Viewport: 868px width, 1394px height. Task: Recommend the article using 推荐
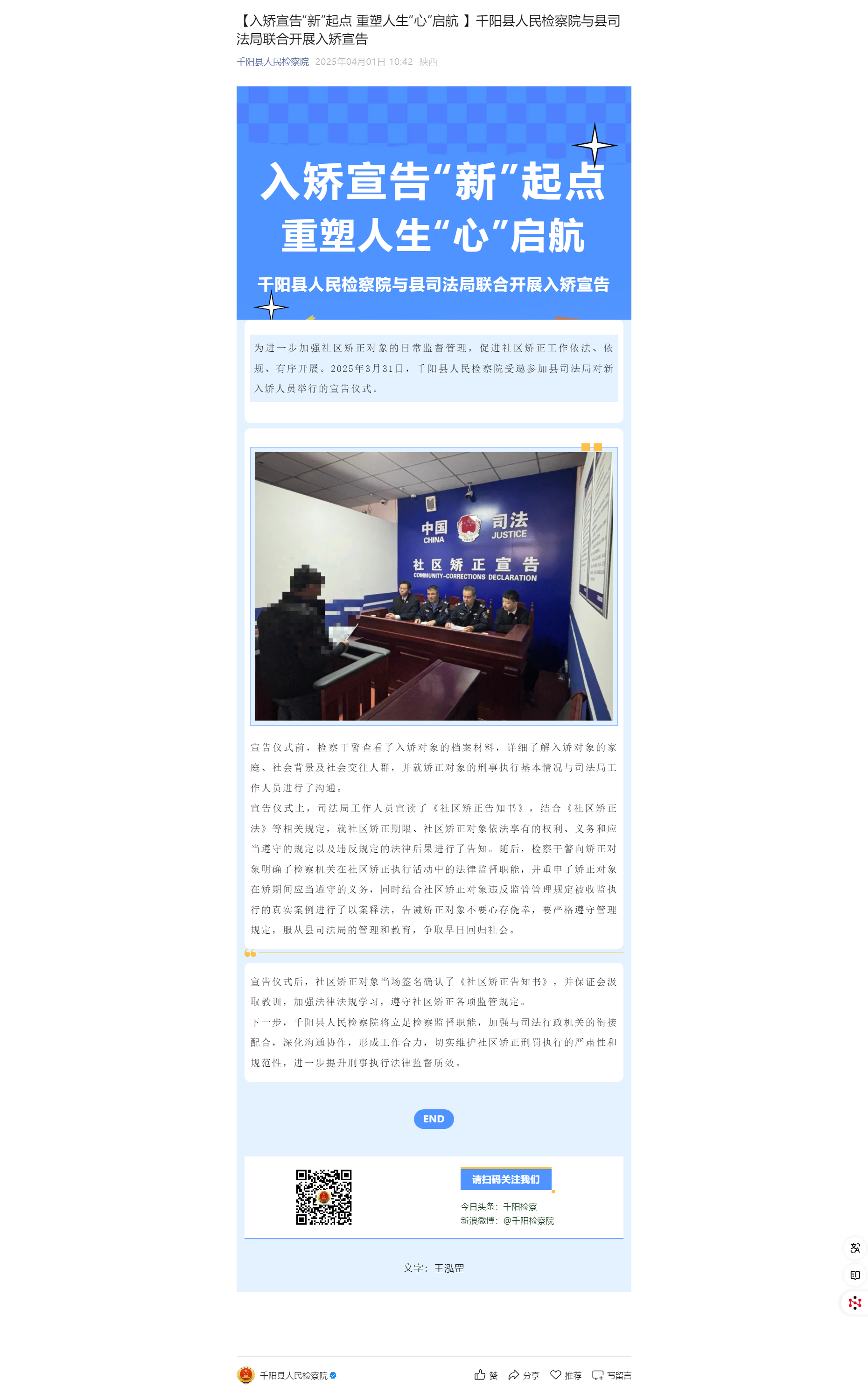click(566, 1374)
